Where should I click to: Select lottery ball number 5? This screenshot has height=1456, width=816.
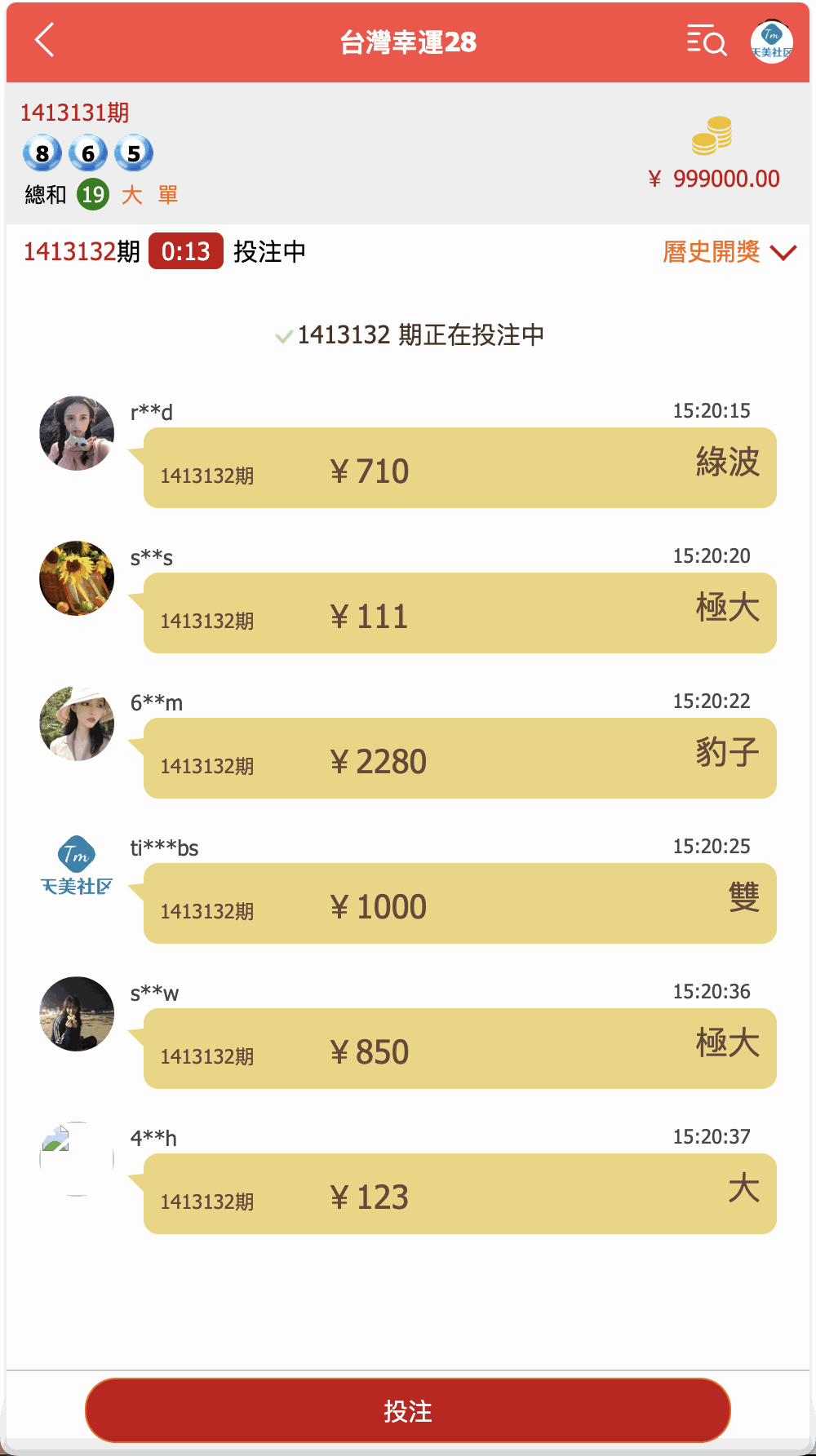135,153
